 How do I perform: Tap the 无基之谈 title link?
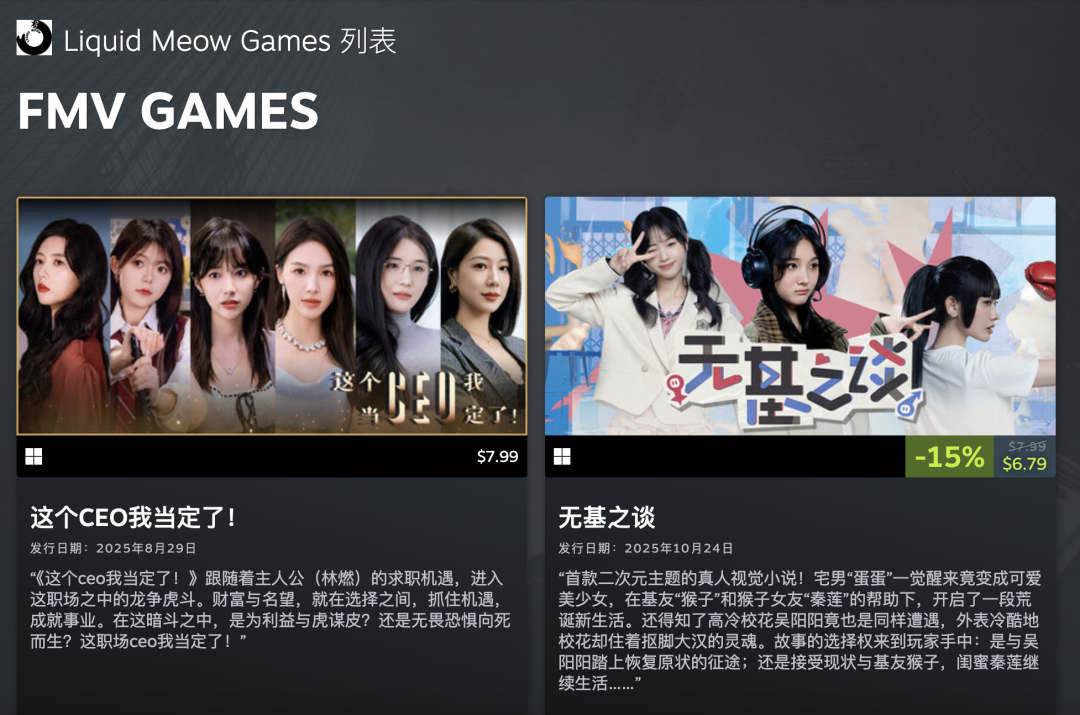click(x=606, y=518)
